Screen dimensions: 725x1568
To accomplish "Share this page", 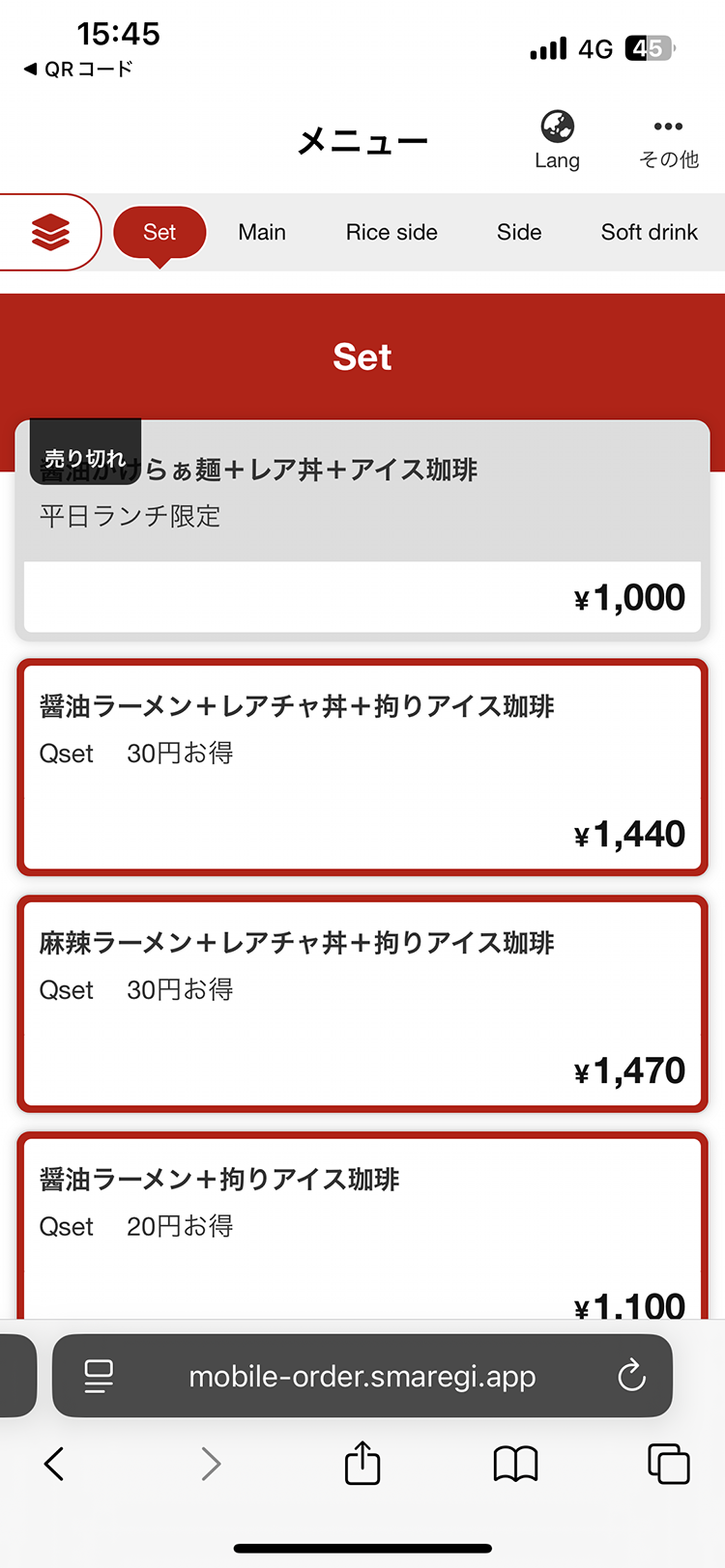I will pos(362,1463).
